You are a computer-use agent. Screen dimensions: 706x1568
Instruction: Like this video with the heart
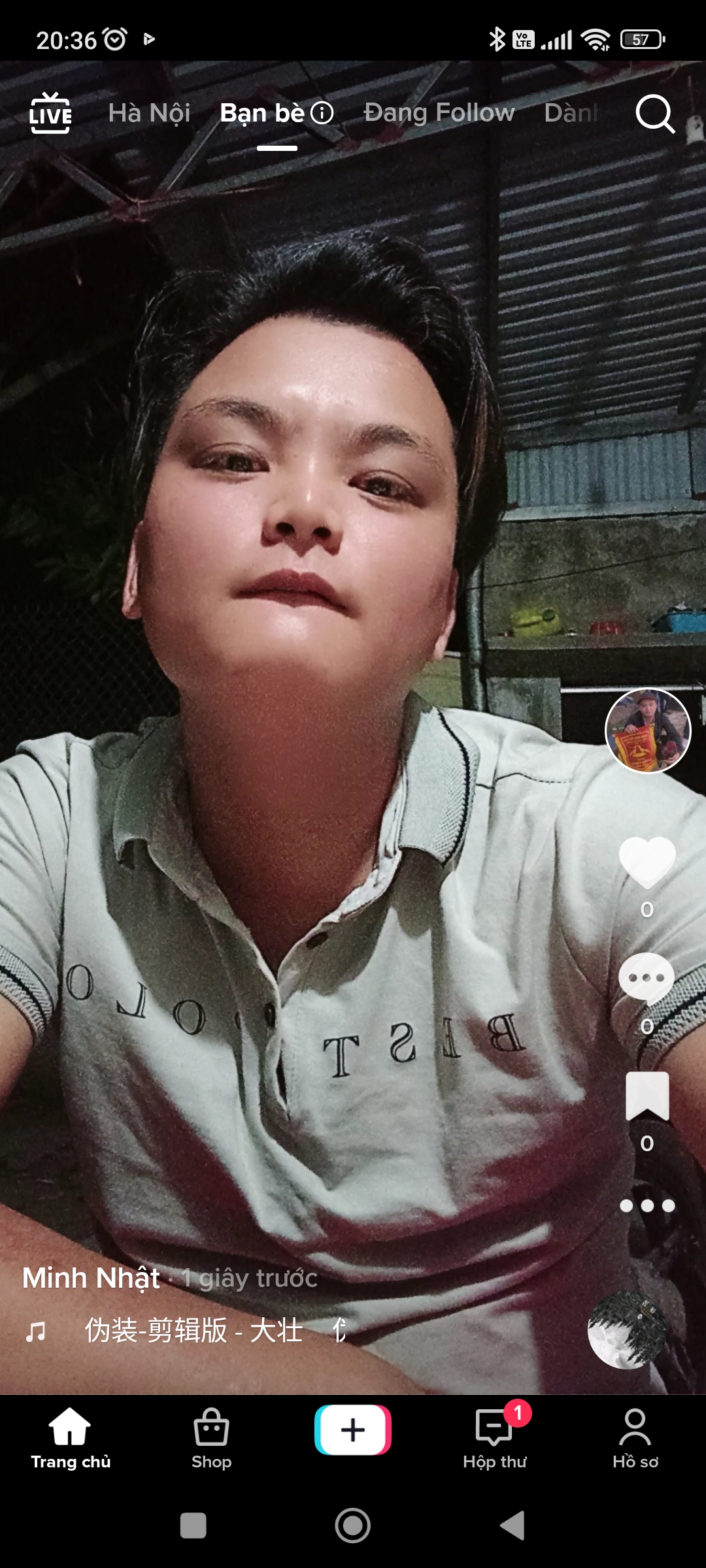coord(647,862)
